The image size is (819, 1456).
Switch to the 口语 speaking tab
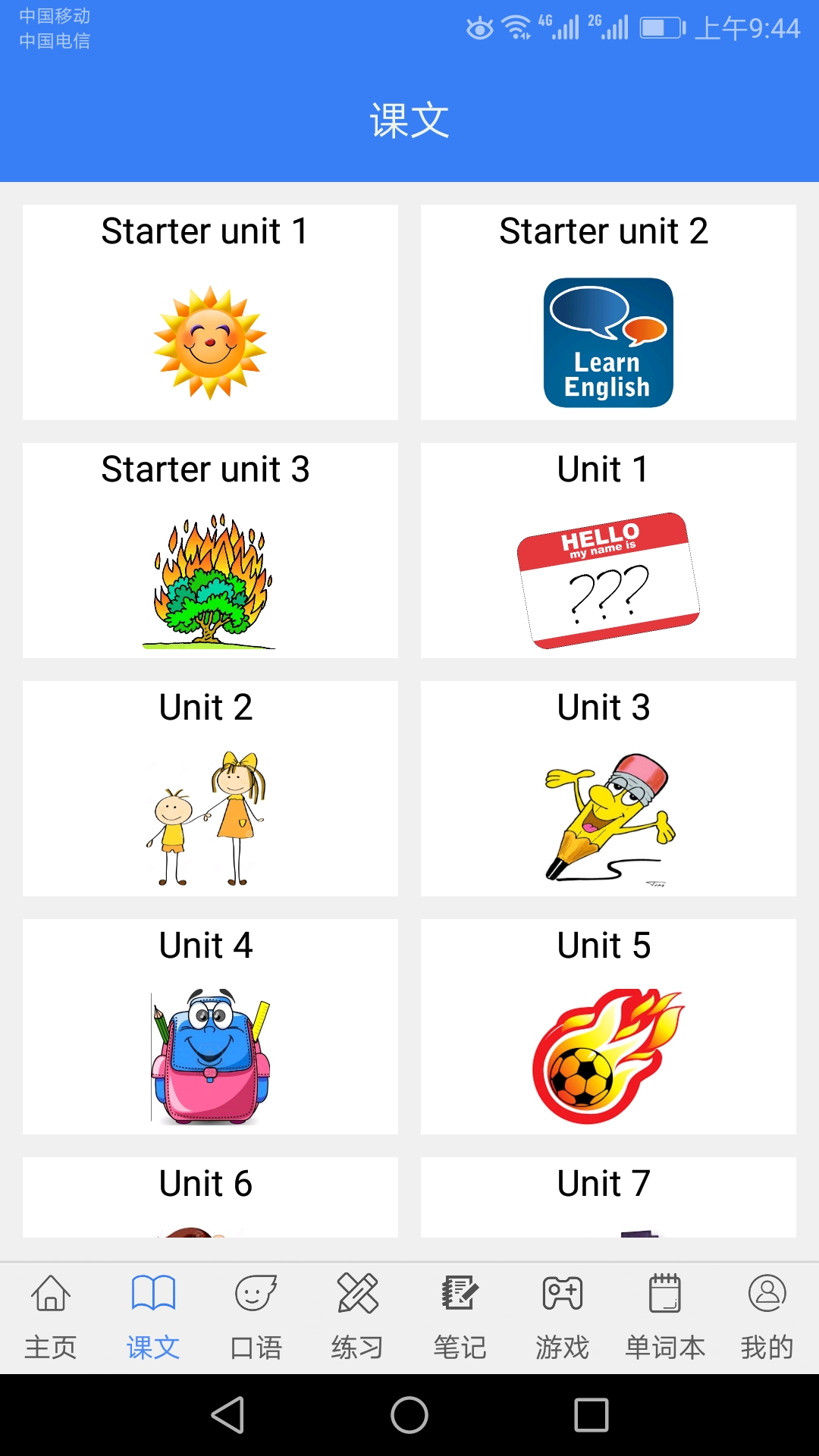point(256,1318)
